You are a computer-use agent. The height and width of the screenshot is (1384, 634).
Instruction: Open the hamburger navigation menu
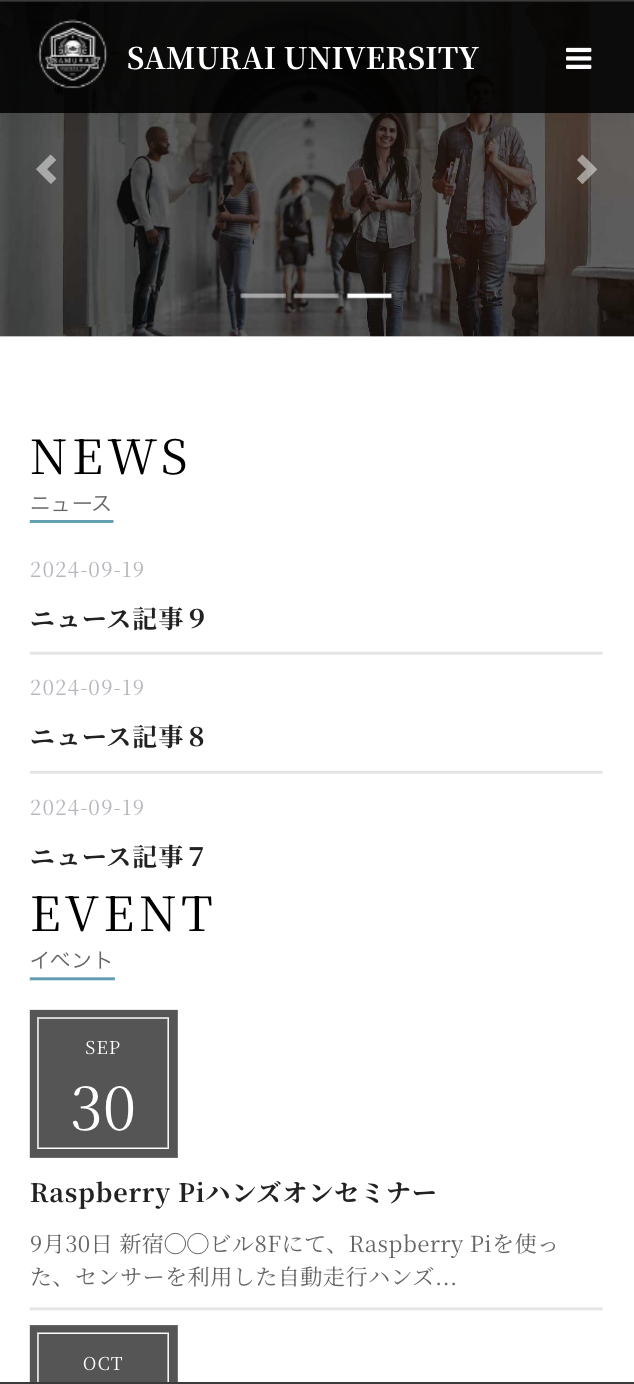(578, 59)
